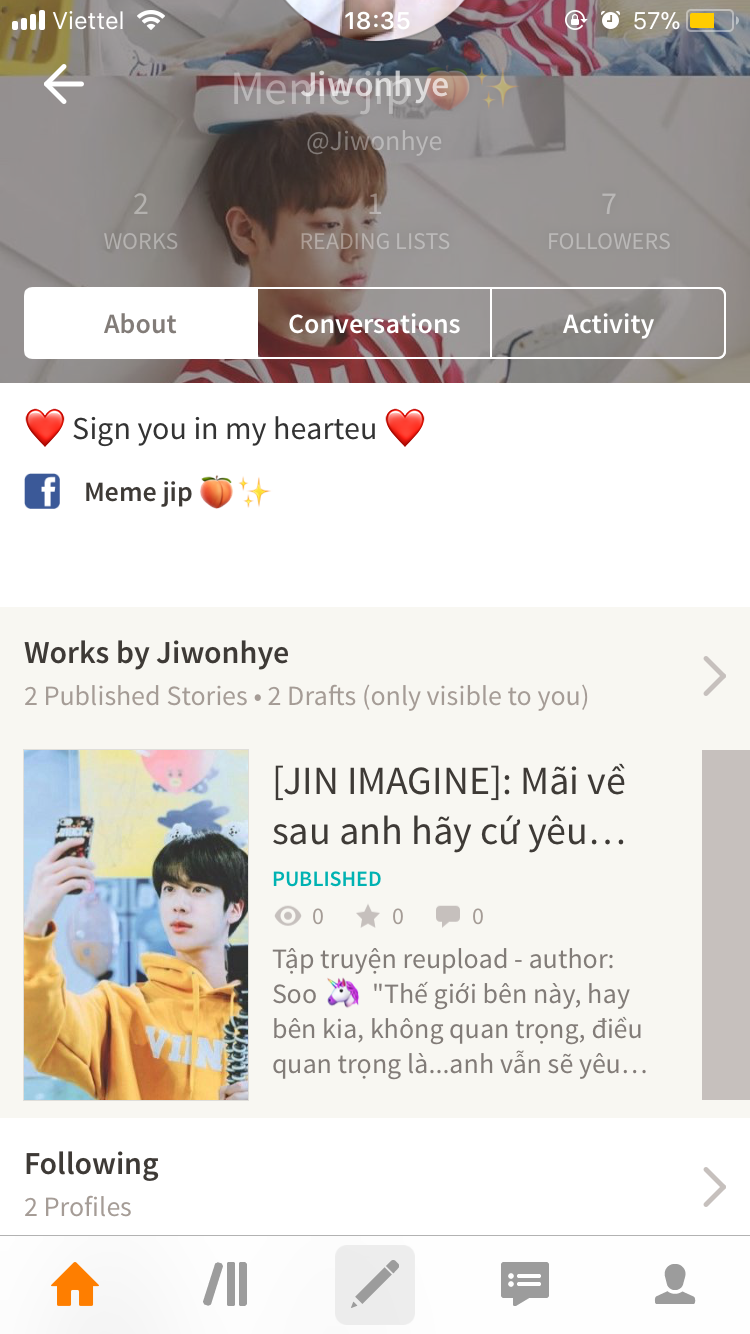
Task: Go back with the arrow icon
Action: coord(64,85)
